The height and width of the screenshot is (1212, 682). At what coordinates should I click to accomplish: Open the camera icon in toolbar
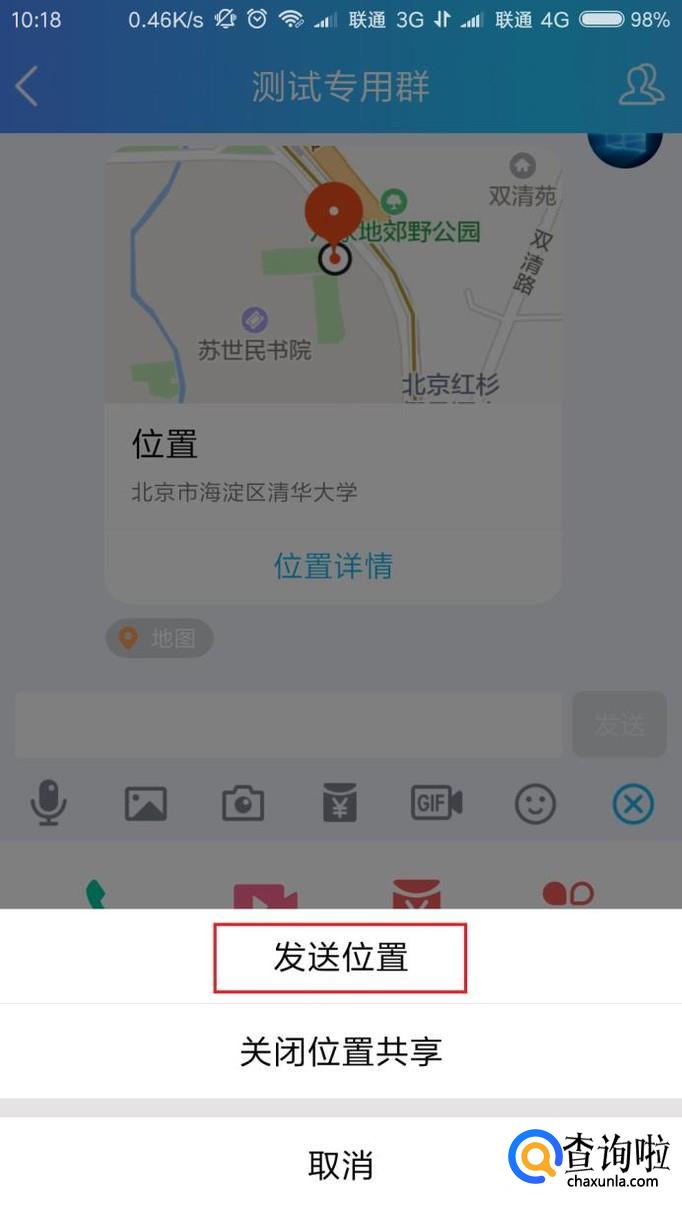[242, 803]
